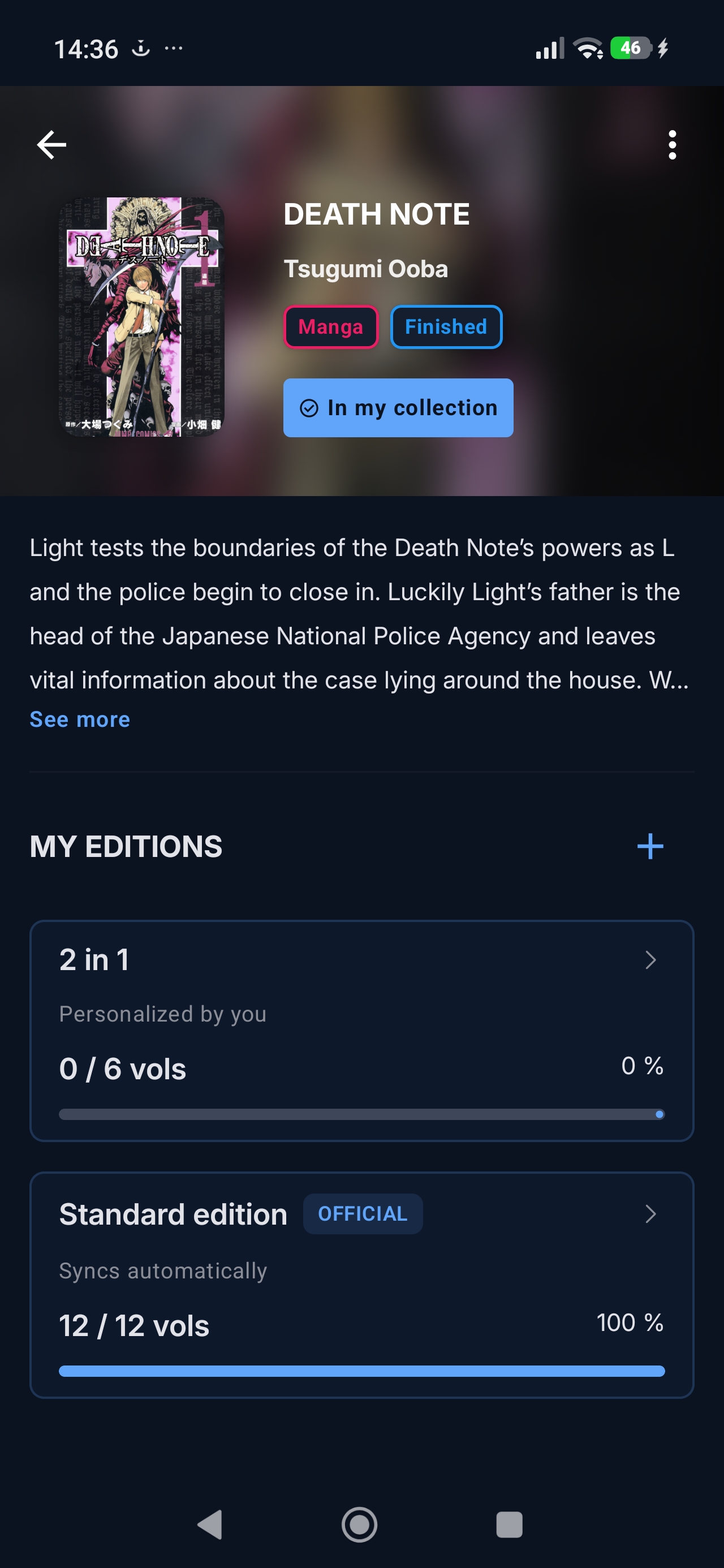Open the 2 in 1 edition card
Image resolution: width=724 pixels, height=1568 pixels.
[x=361, y=1031]
